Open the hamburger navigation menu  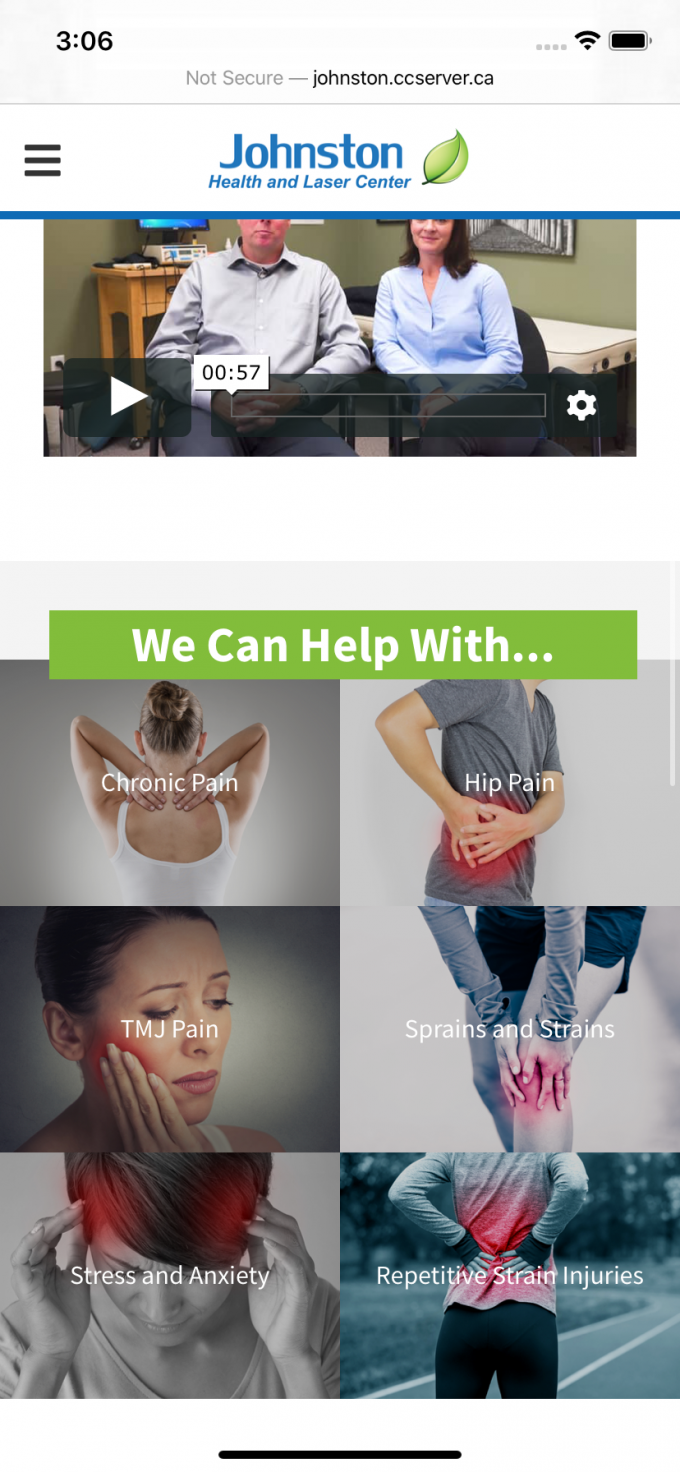(42, 160)
